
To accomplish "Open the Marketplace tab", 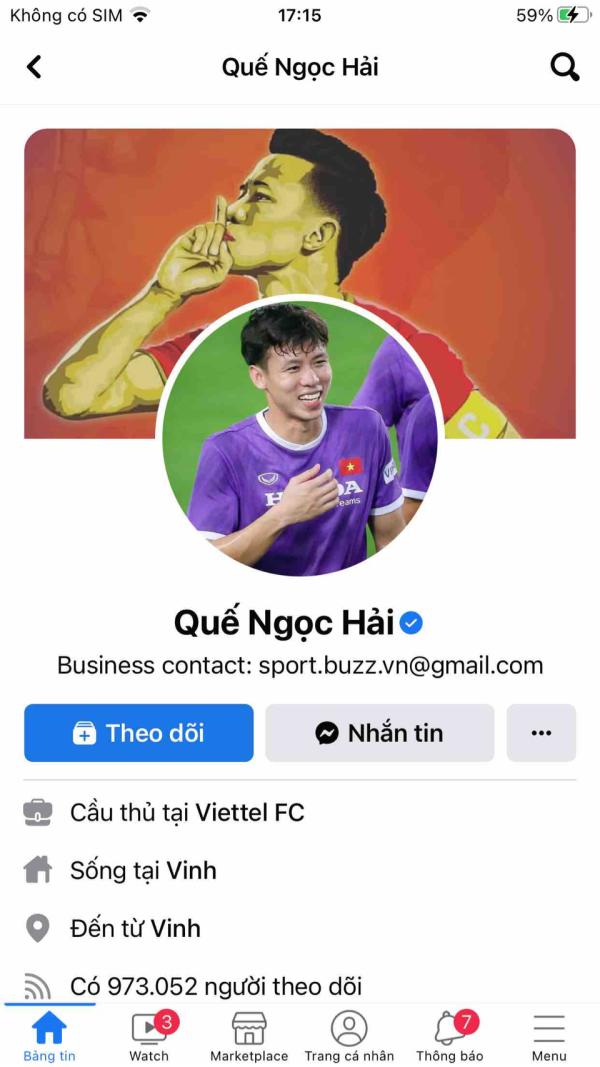I will pyautogui.click(x=249, y=1037).
